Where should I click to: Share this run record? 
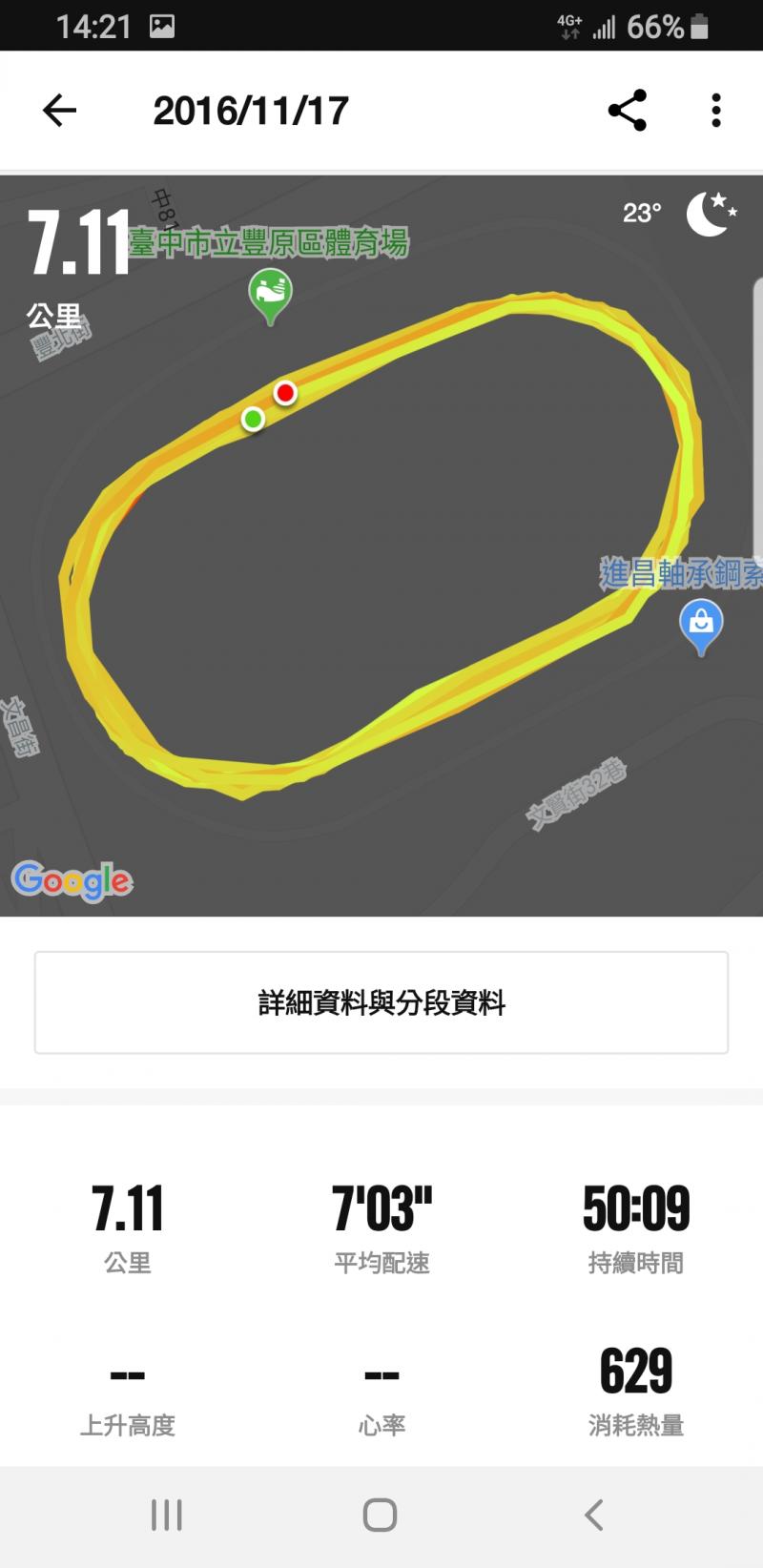628,111
